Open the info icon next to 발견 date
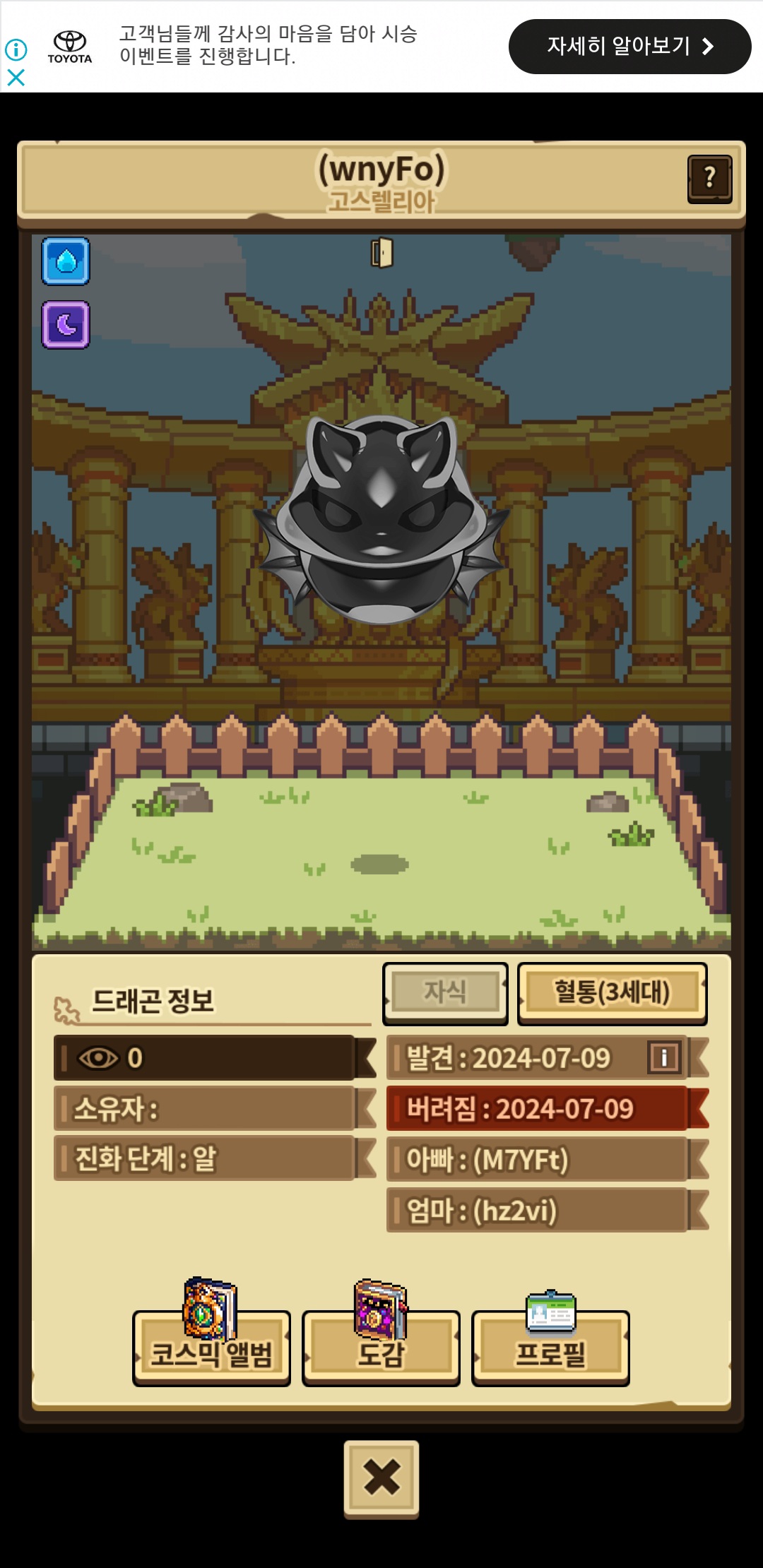The width and height of the screenshot is (763, 1568). [x=664, y=1057]
